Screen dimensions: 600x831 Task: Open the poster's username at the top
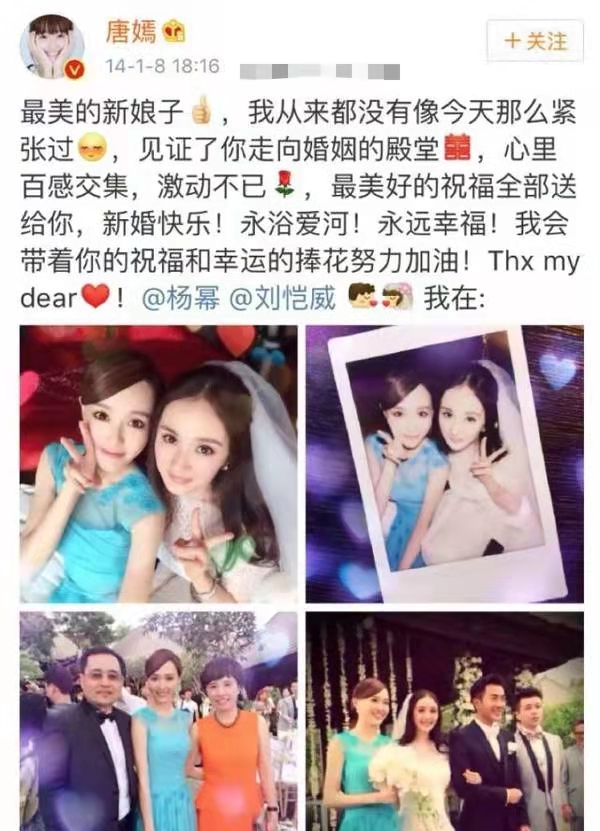tap(131, 32)
